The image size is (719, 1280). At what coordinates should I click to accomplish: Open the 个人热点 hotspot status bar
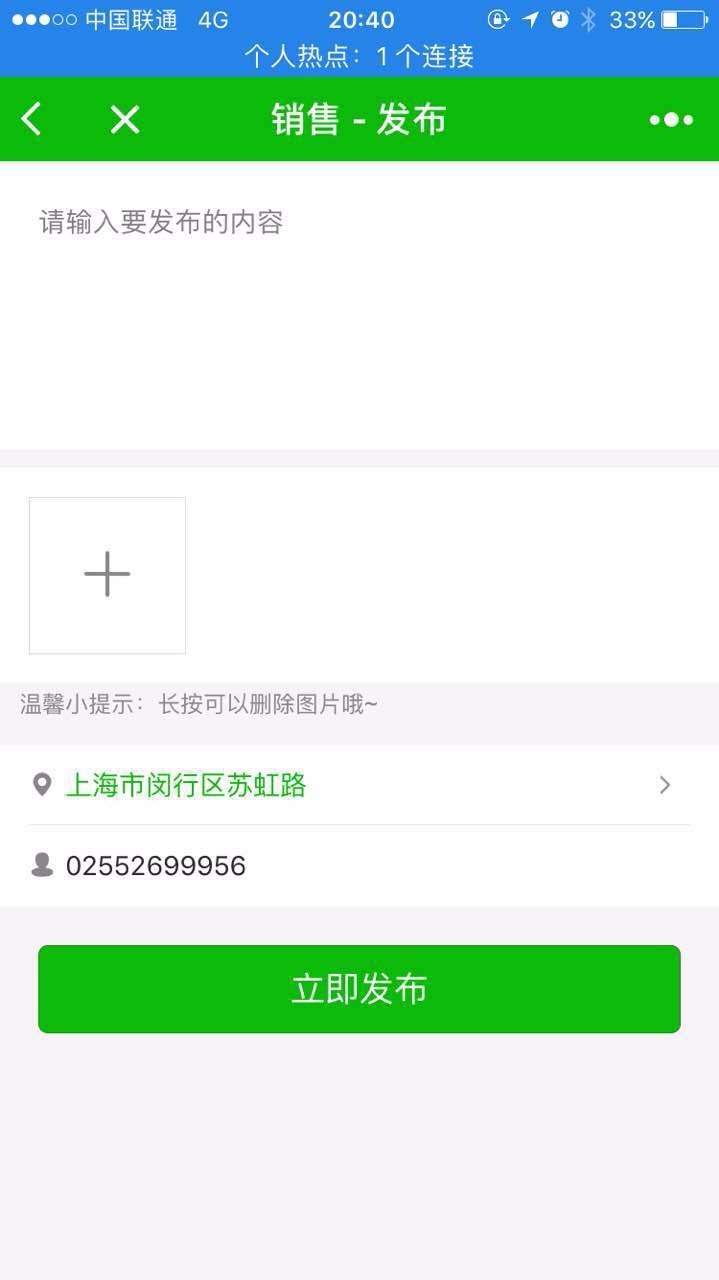(x=359, y=57)
